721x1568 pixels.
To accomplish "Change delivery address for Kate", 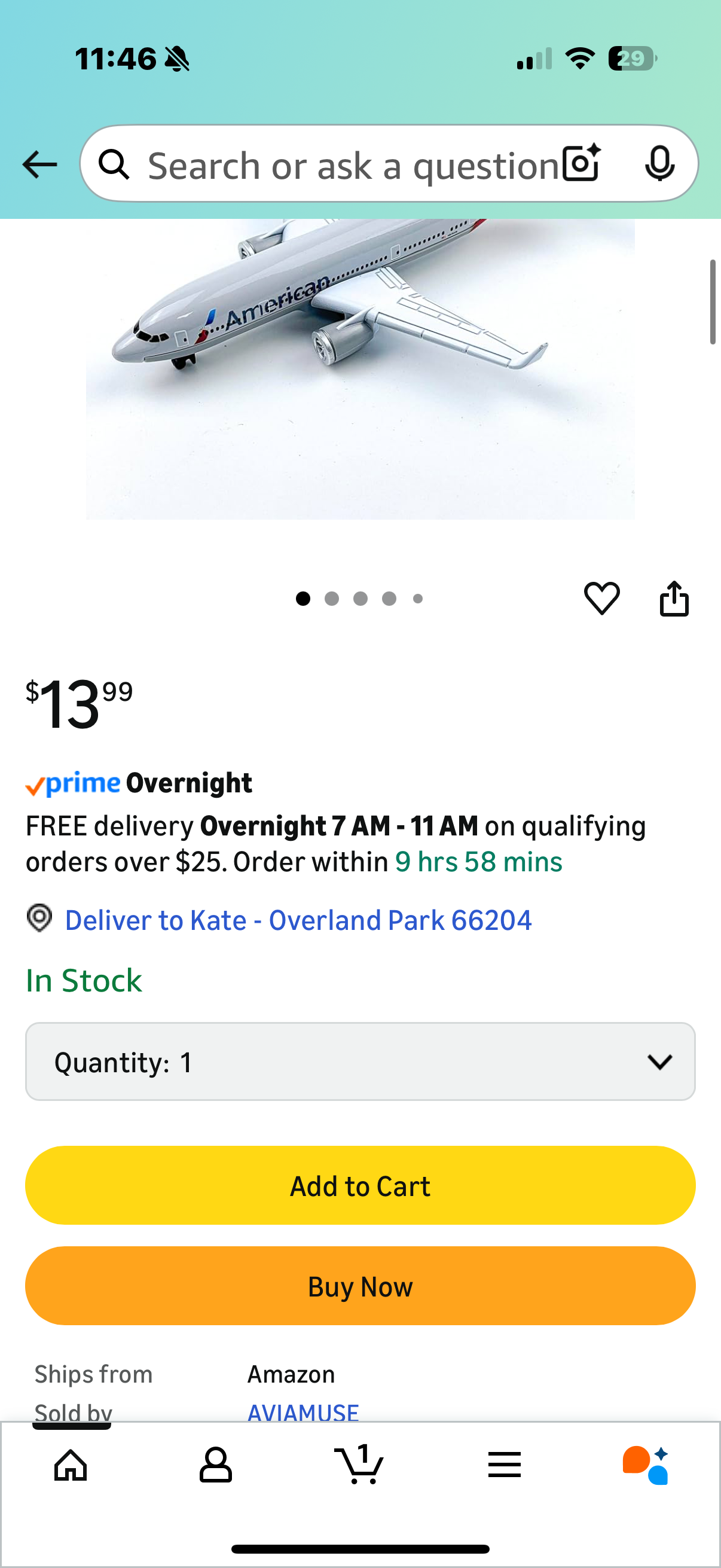I will coord(298,920).
